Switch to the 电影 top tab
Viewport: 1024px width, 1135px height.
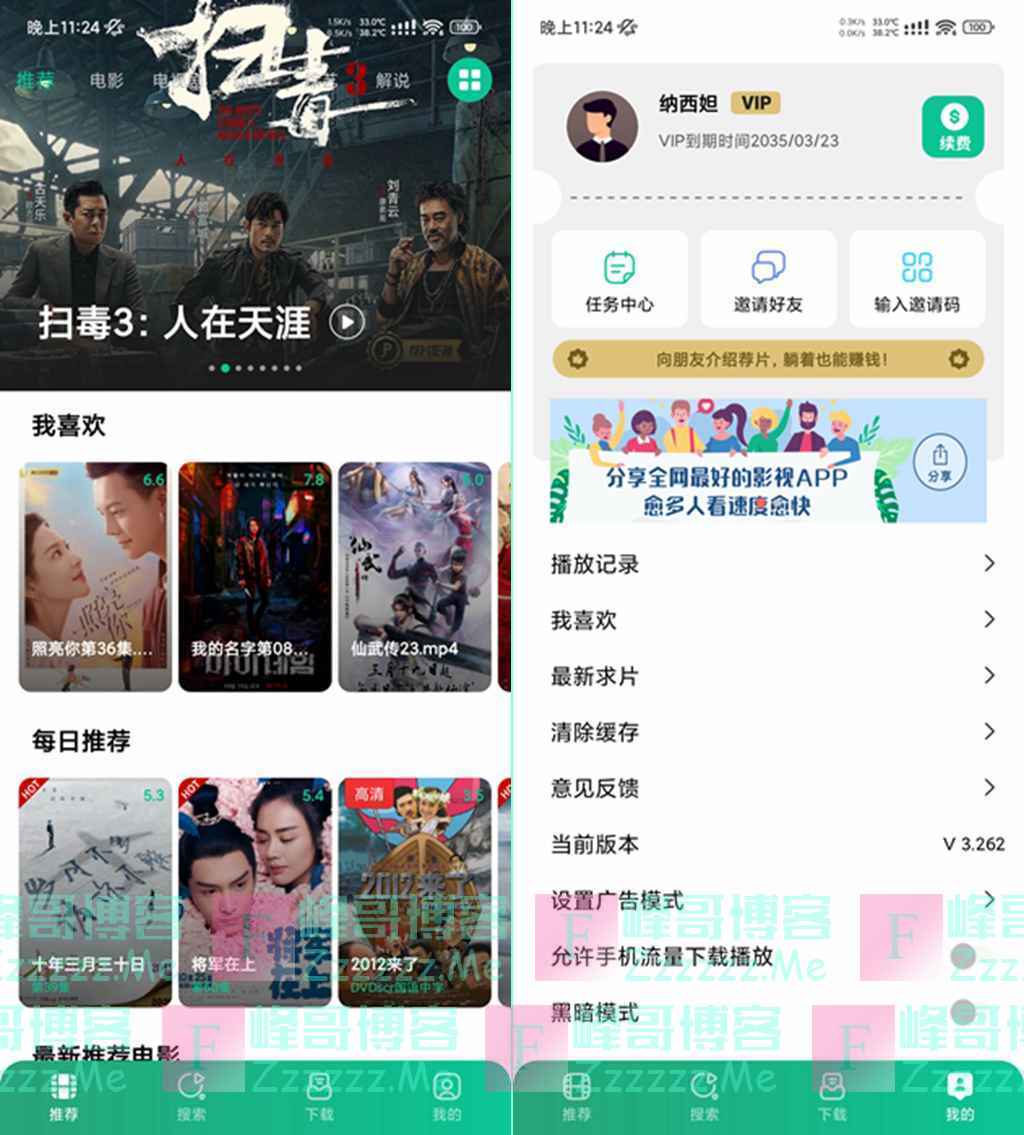(x=107, y=81)
